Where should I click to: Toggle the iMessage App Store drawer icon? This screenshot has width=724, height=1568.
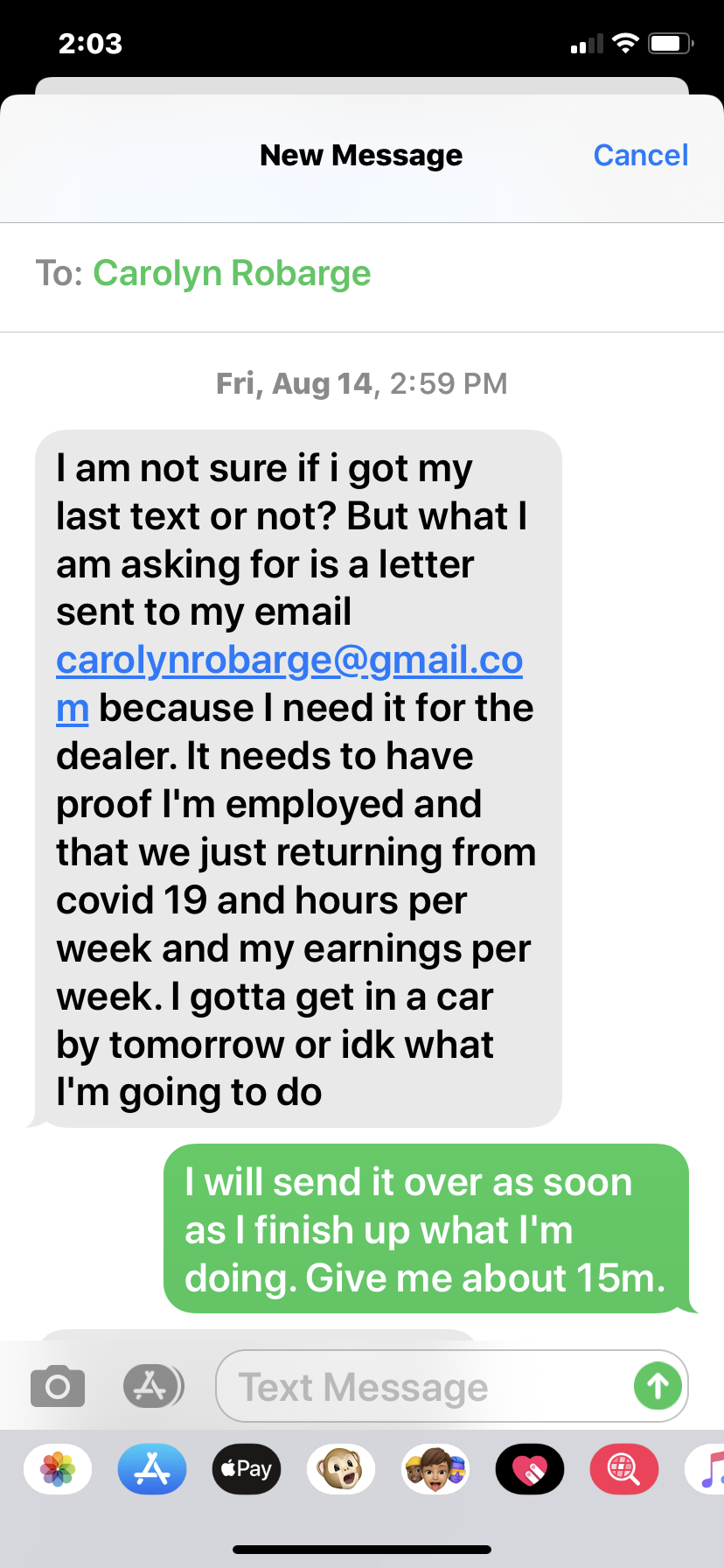(x=152, y=1386)
